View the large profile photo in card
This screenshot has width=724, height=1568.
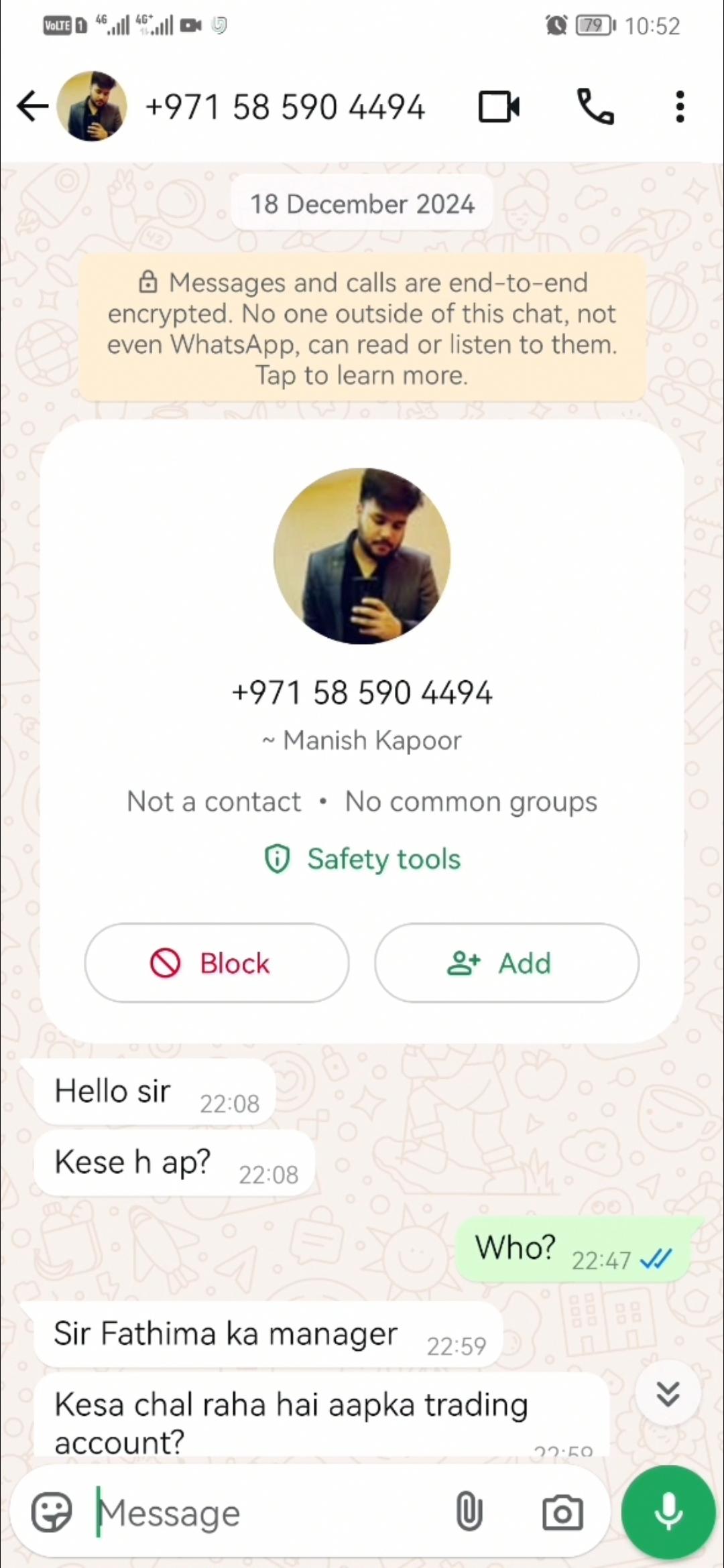click(x=362, y=556)
